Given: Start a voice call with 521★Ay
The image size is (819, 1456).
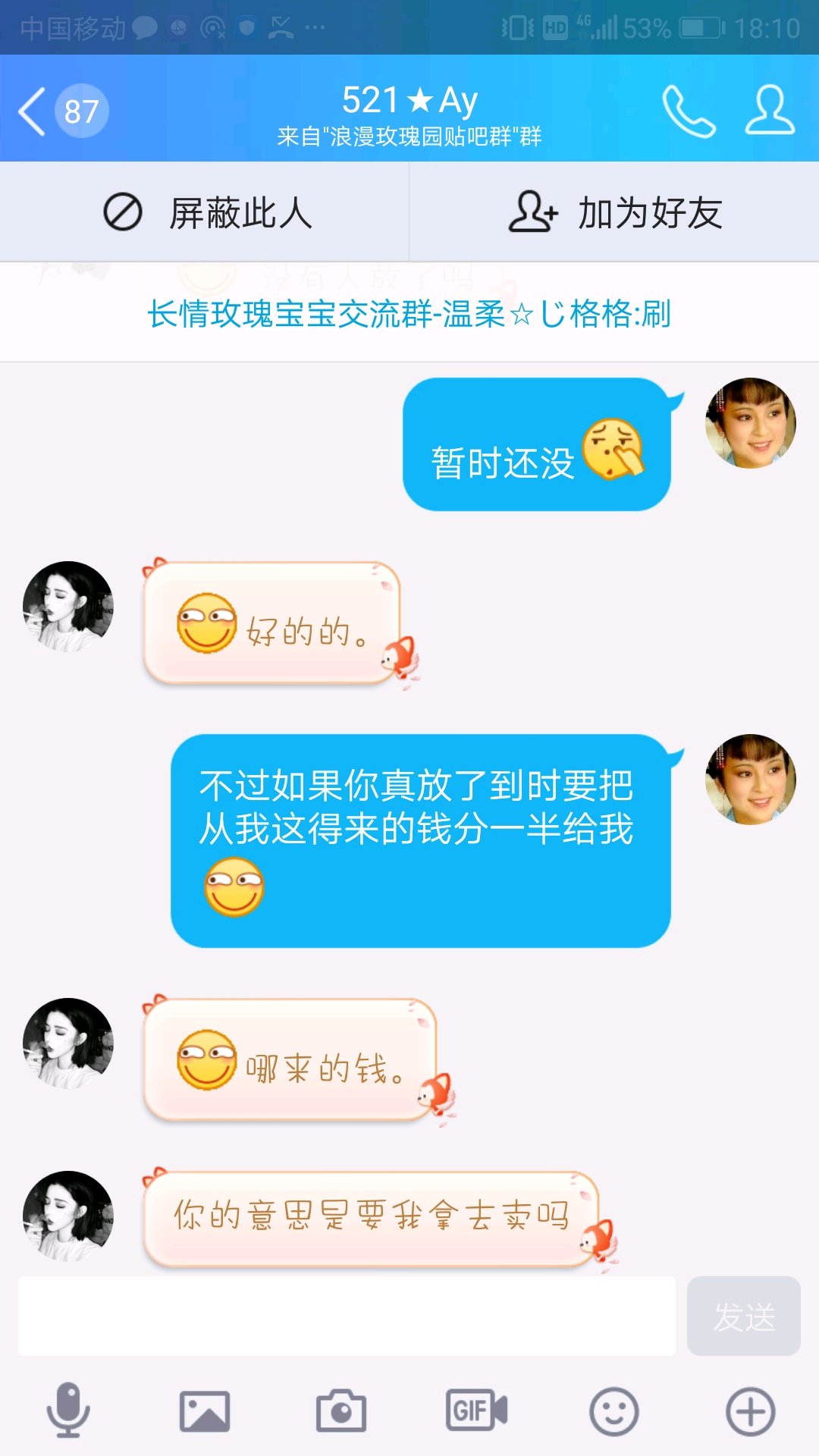Looking at the screenshot, I should point(688,111).
